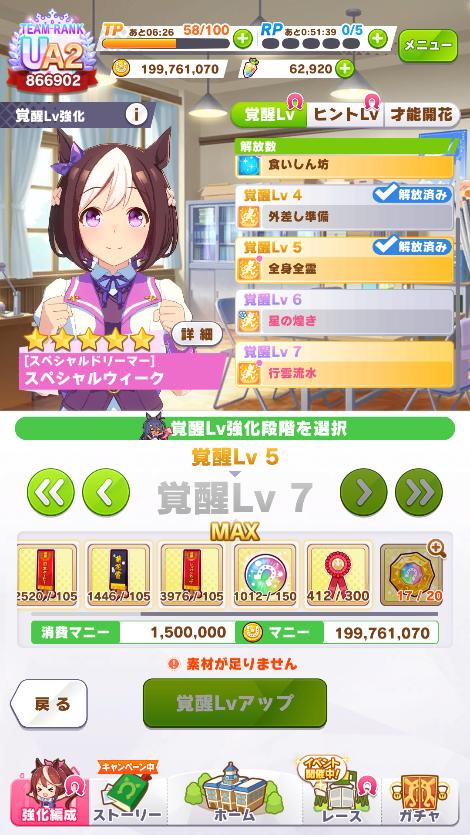Open the 詳細 details button
470x835 pixels.
click(197, 334)
